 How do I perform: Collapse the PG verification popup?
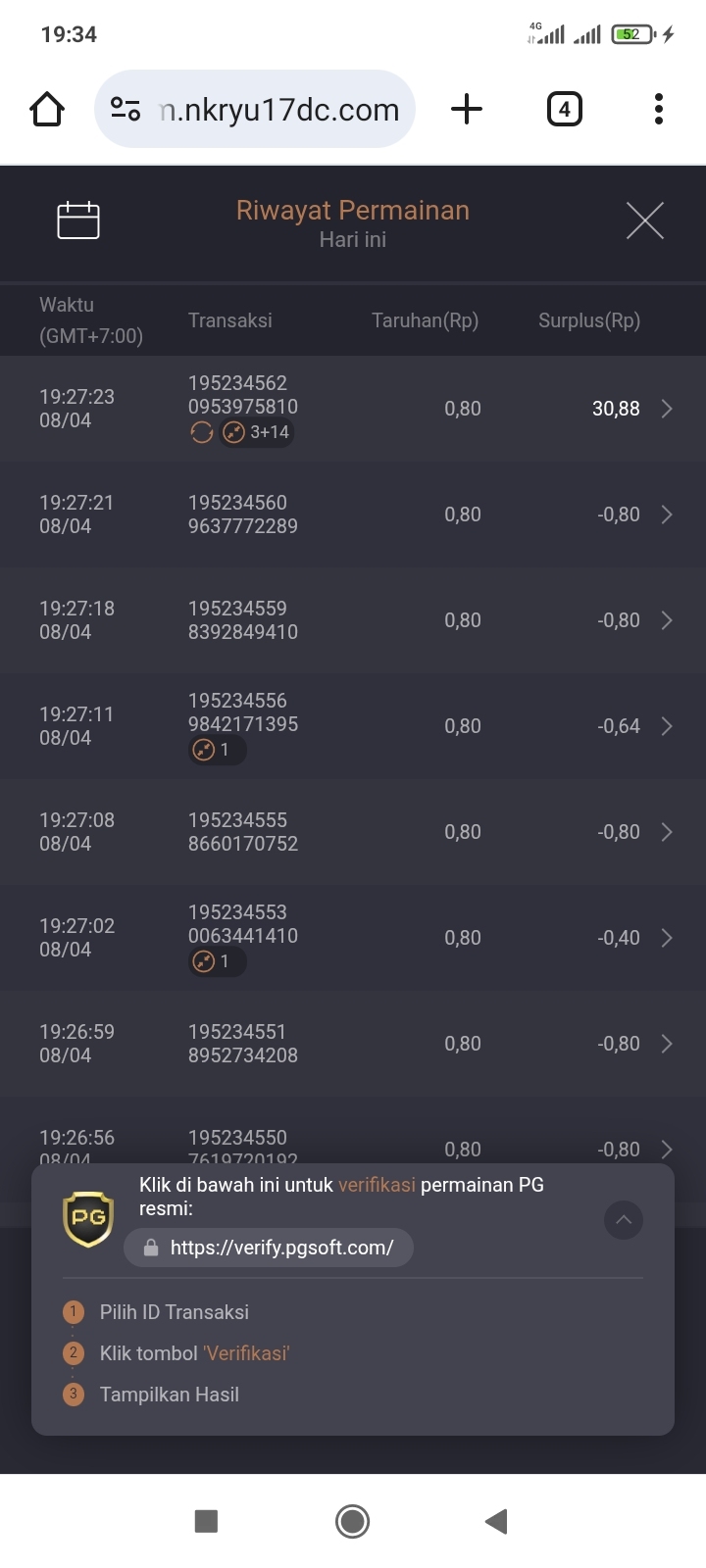623,1220
